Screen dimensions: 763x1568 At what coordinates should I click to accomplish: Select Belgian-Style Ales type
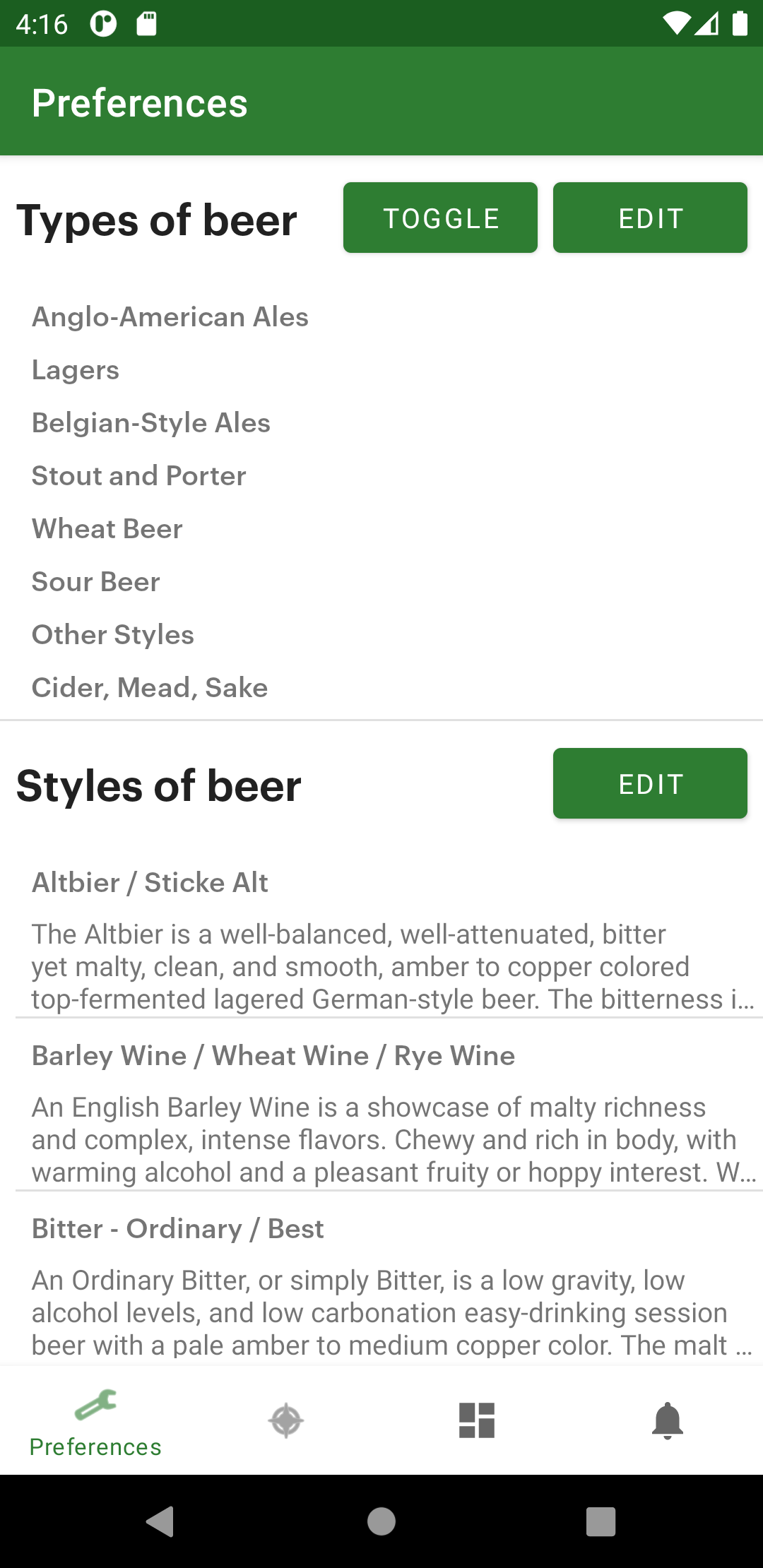click(x=151, y=423)
